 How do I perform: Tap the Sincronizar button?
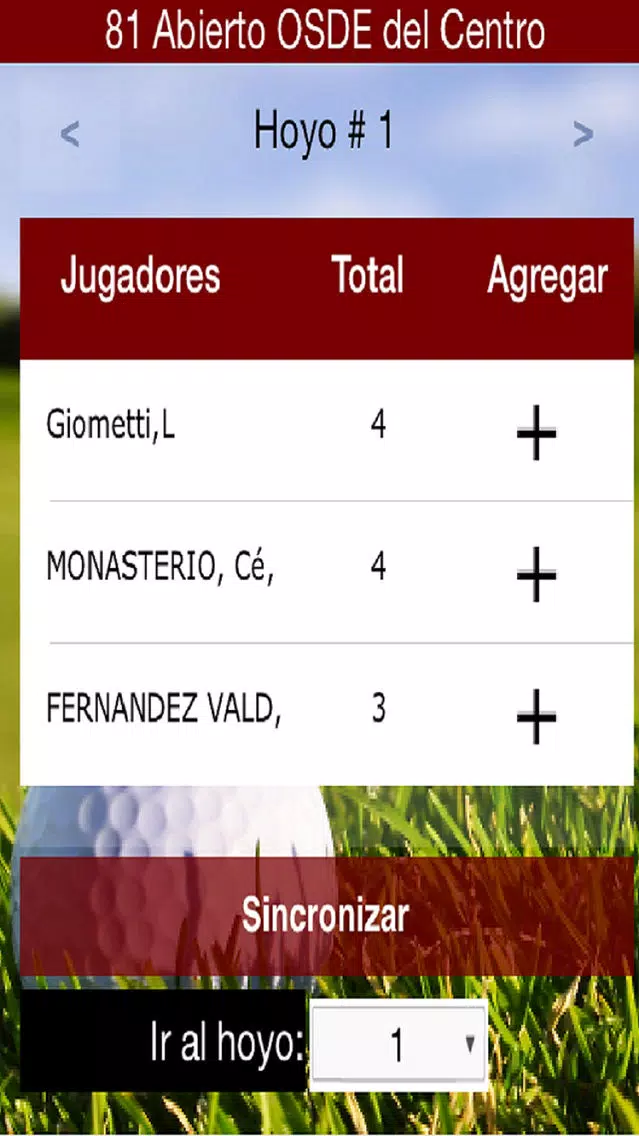coord(327,916)
